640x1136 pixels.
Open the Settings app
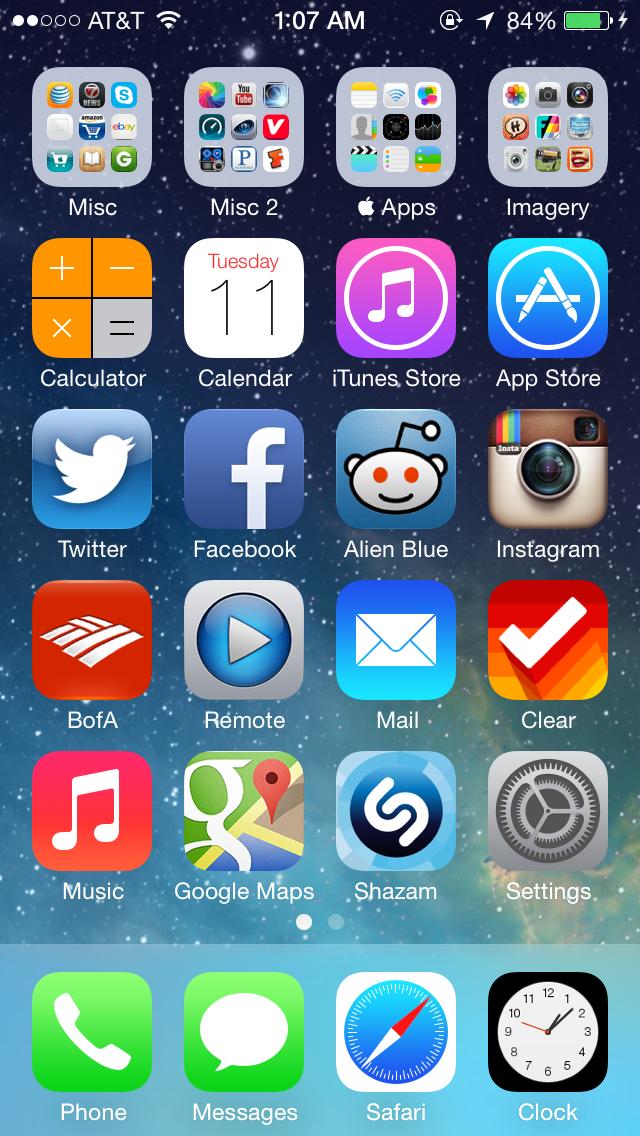tap(548, 811)
